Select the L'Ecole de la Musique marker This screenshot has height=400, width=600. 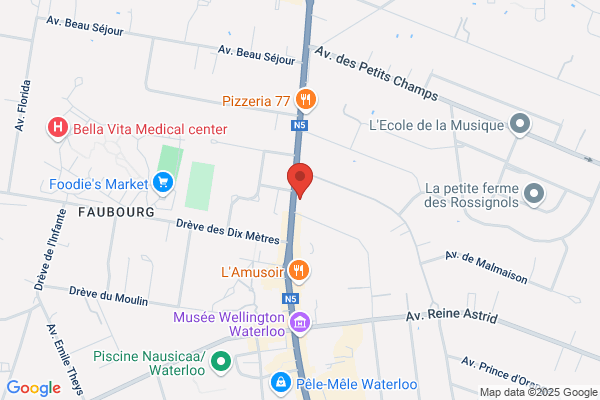[x=520, y=124]
